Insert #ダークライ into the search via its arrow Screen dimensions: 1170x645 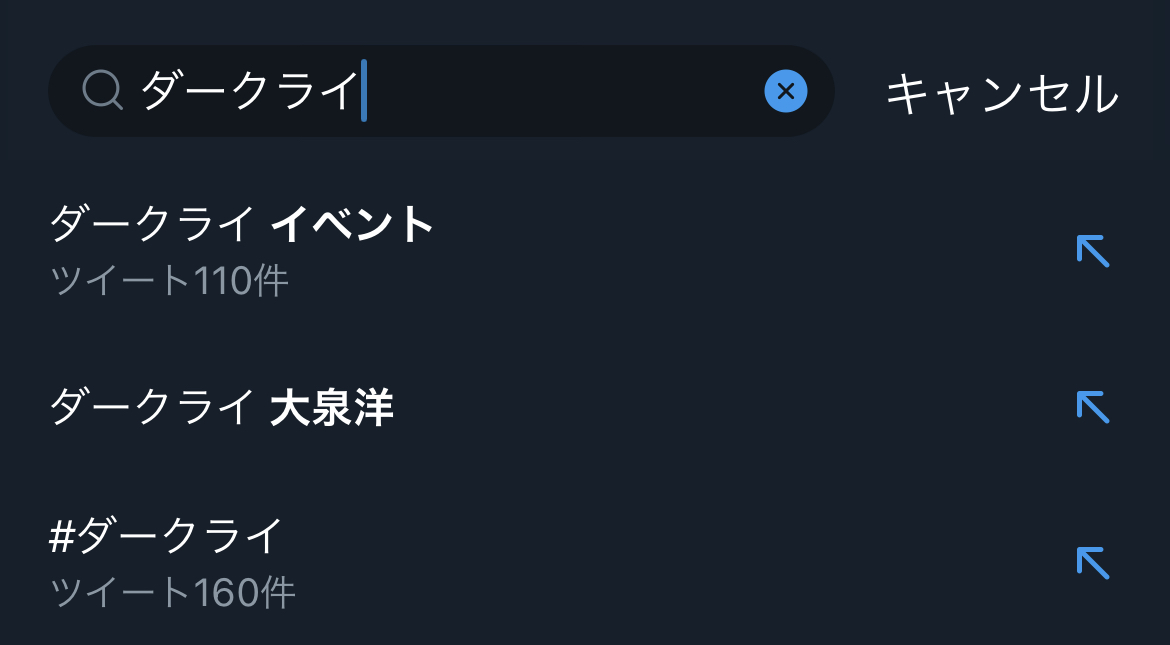[1093, 563]
